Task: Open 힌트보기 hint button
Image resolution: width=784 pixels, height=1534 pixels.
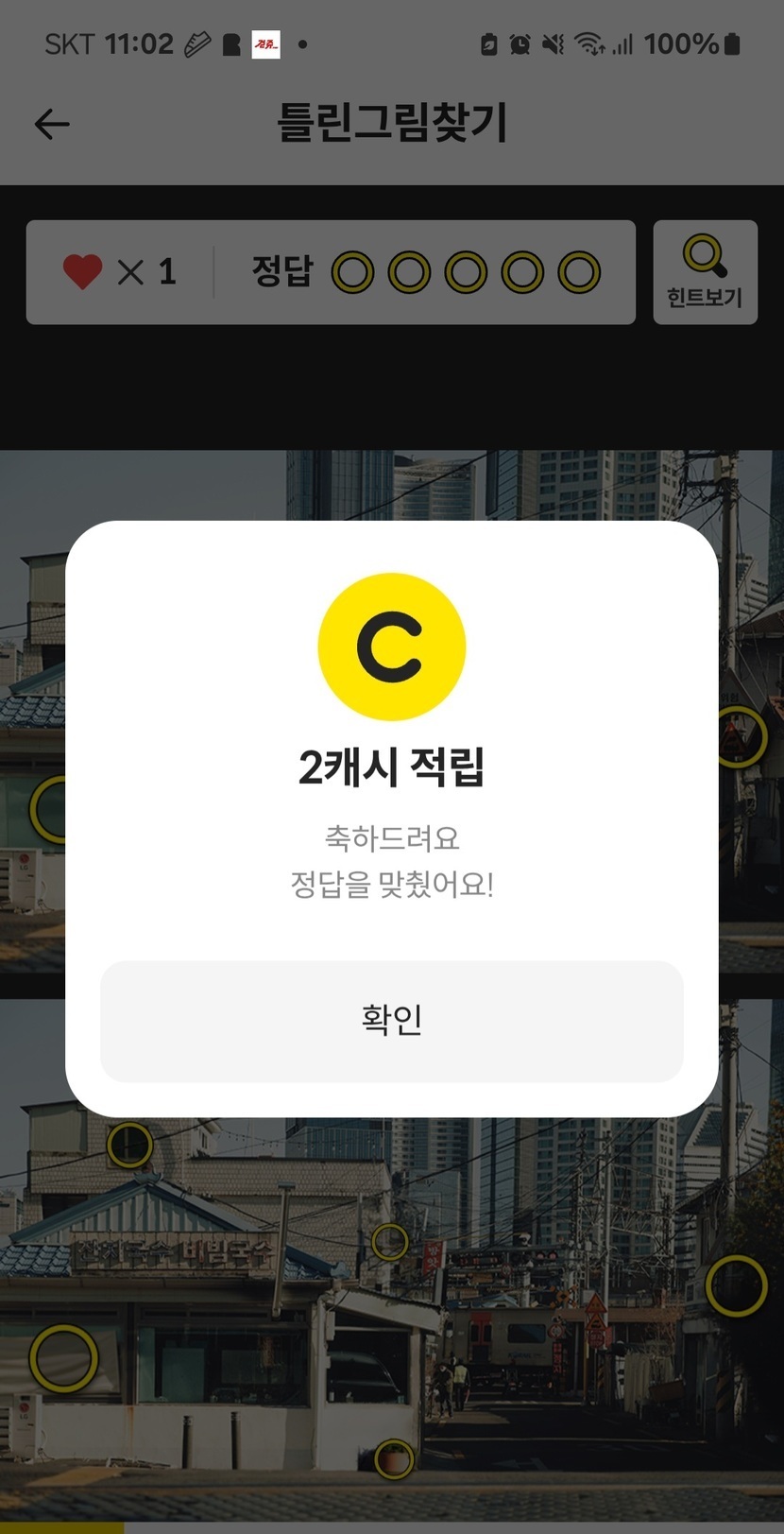Action: pos(705,272)
